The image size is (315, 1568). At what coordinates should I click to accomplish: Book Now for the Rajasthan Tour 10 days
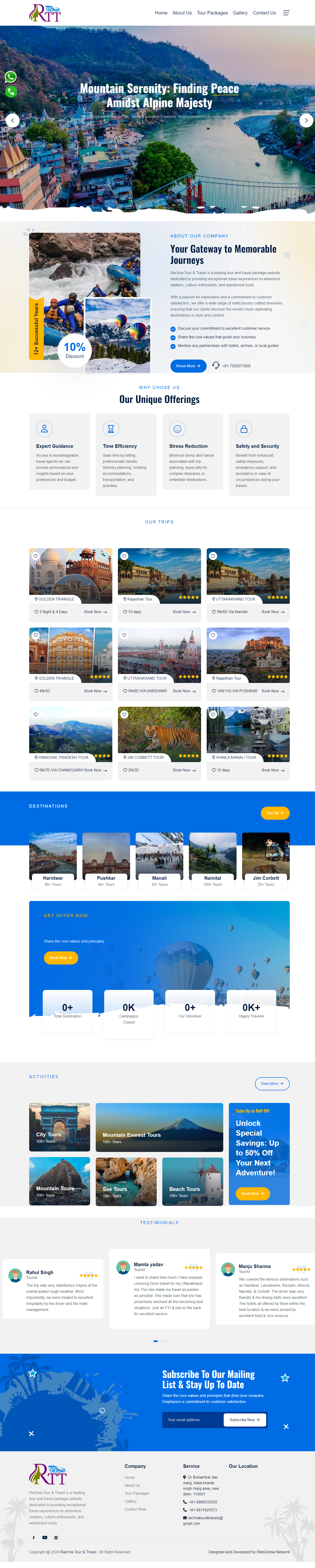(x=184, y=612)
